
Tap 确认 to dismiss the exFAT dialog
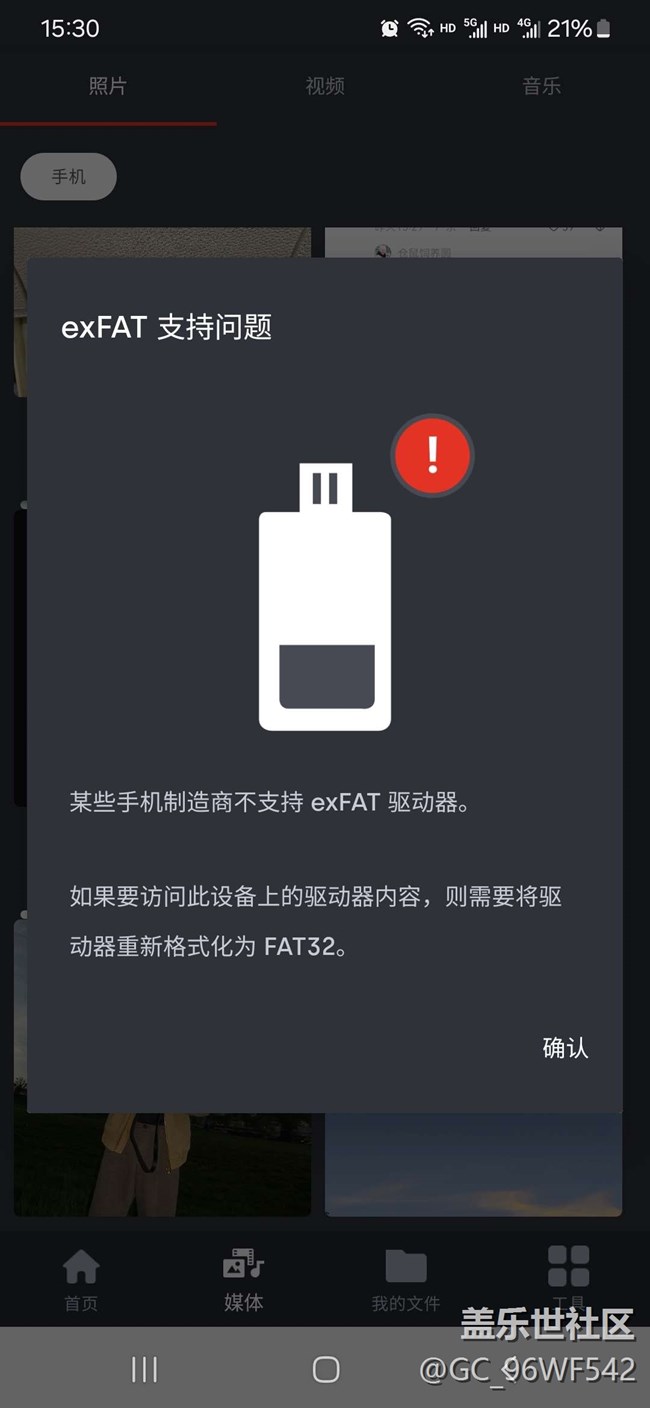565,1048
